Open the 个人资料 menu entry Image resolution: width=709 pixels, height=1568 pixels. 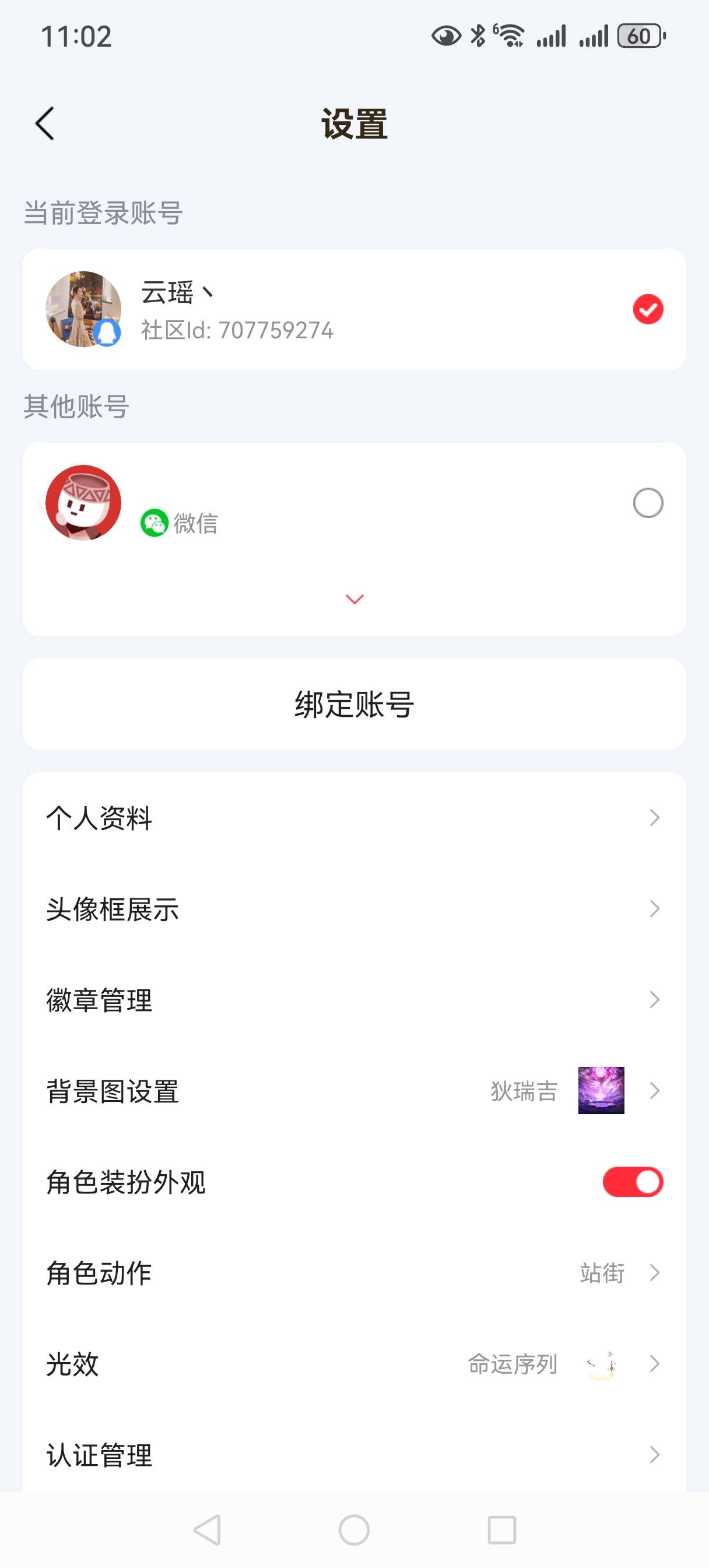click(x=353, y=818)
